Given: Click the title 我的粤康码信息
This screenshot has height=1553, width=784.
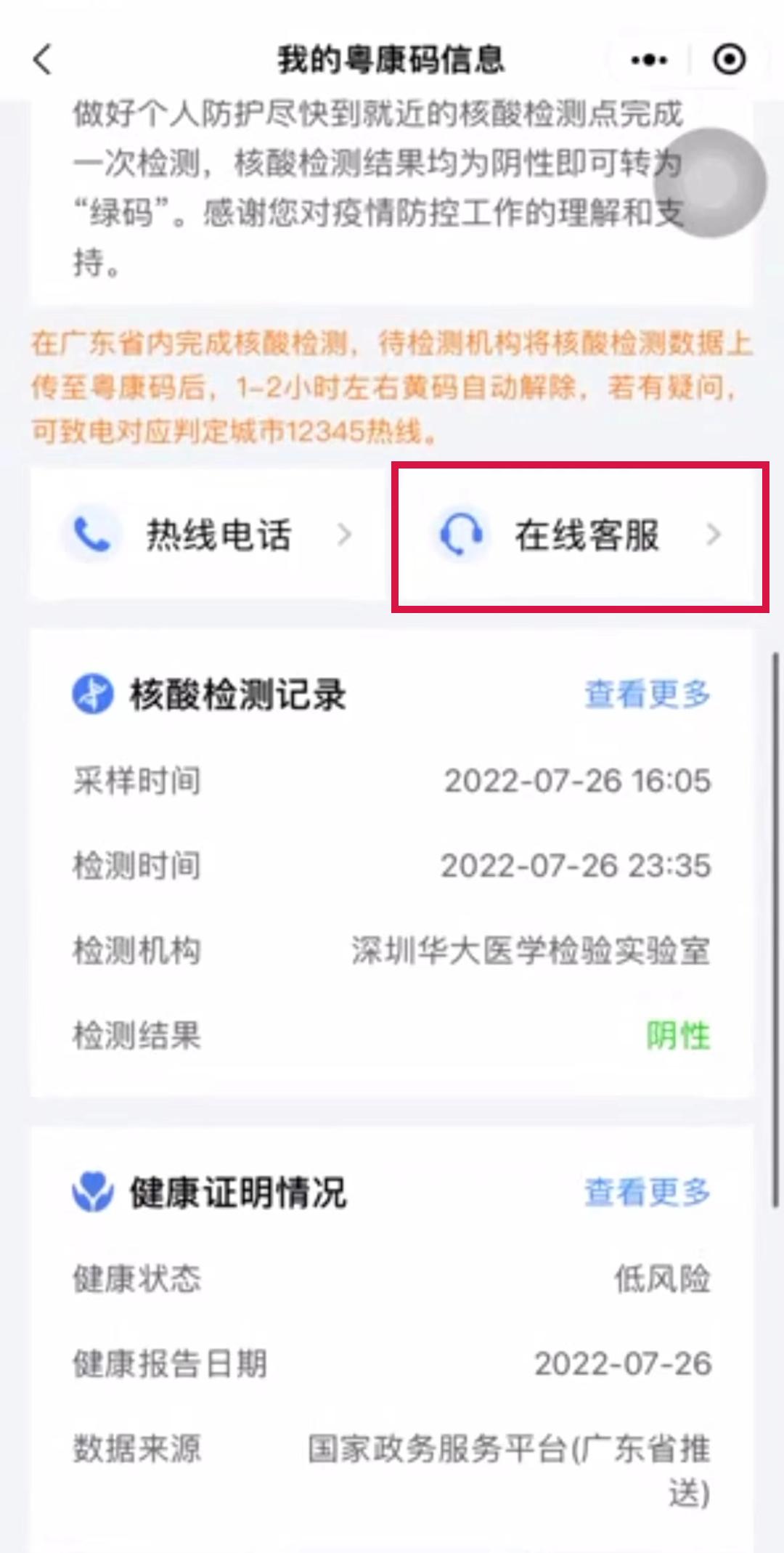Looking at the screenshot, I should tap(392, 60).
